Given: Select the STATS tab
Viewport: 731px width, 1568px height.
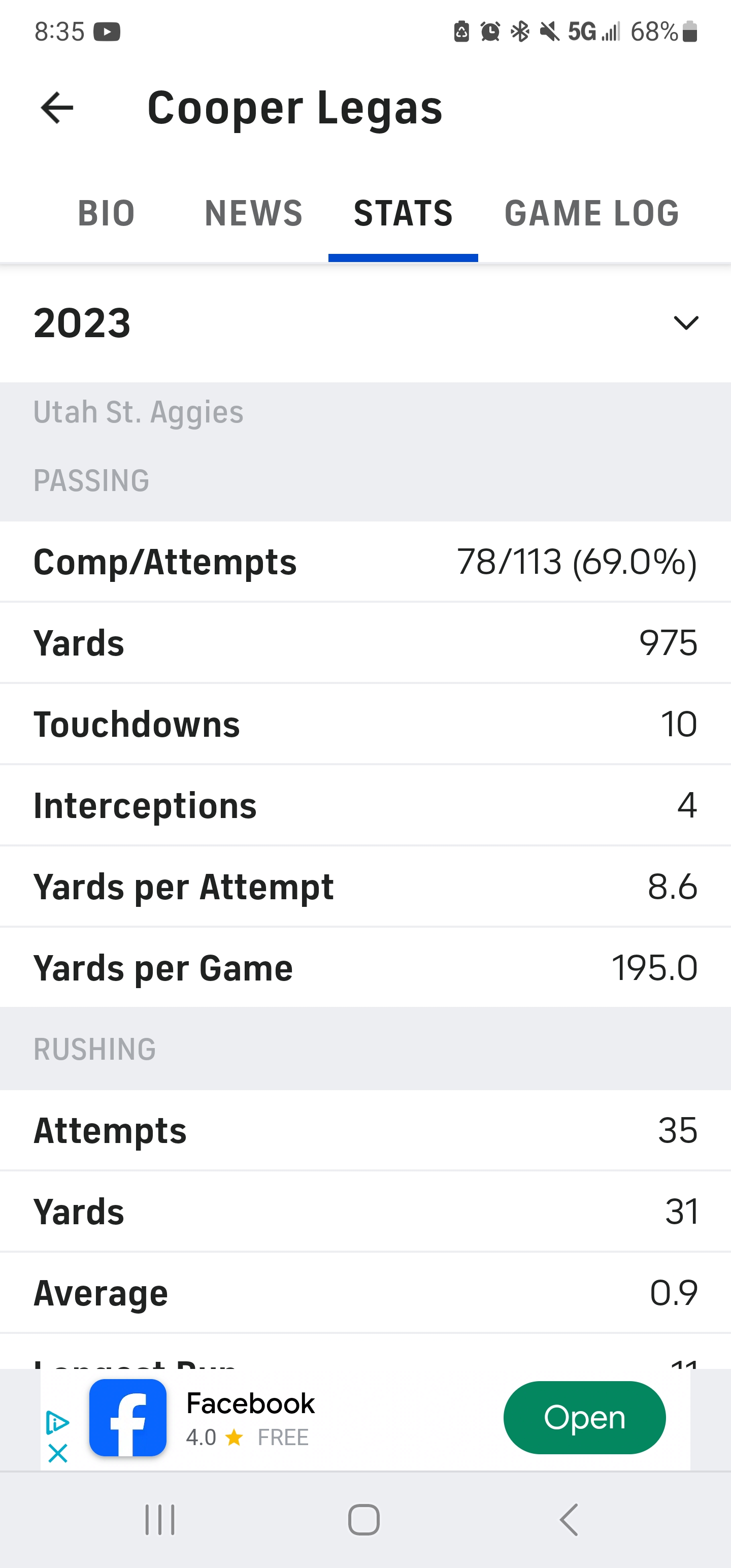Looking at the screenshot, I should (403, 213).
